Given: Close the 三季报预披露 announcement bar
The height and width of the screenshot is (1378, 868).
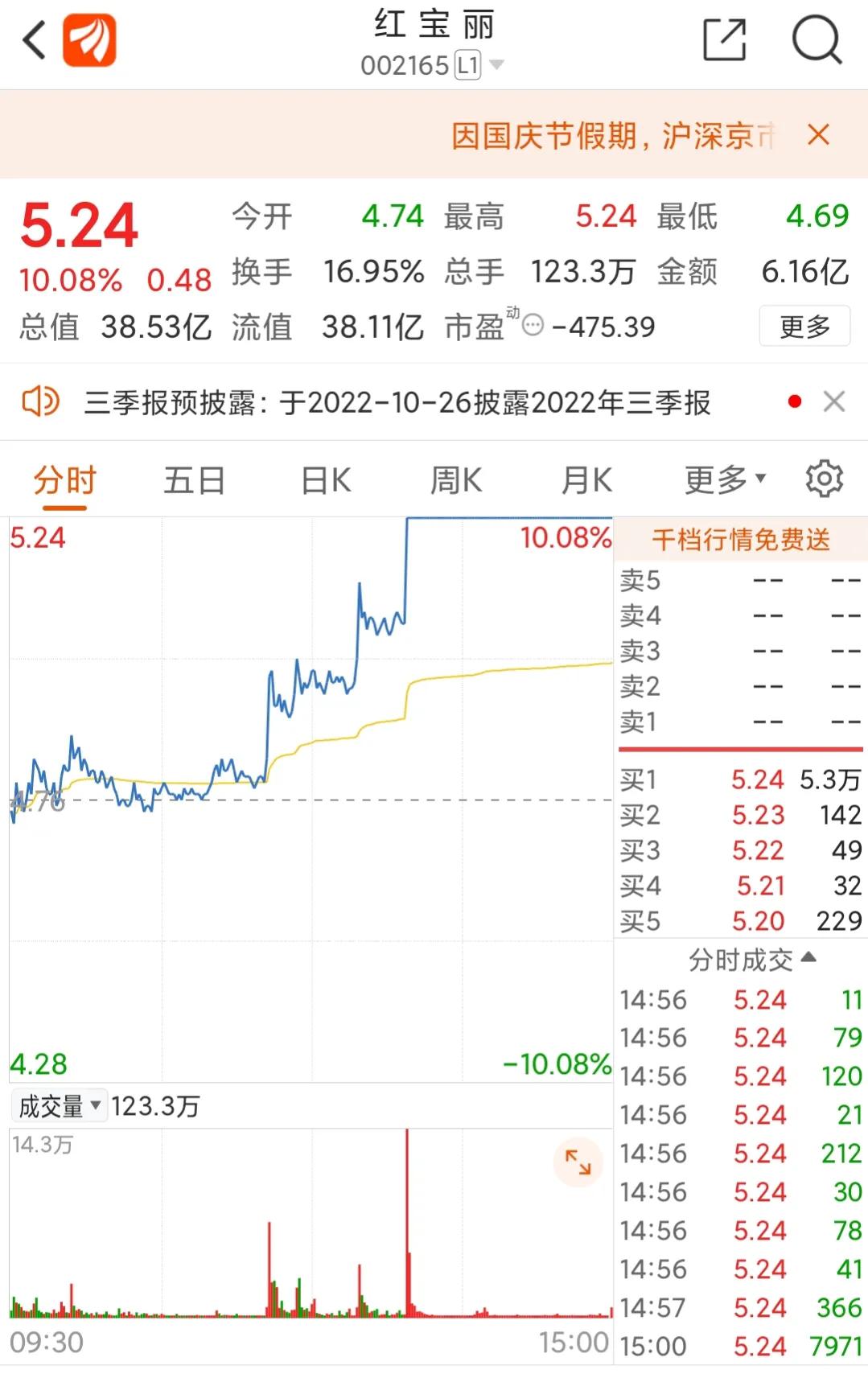Looking at the screenshot, I should click(x=834, y=402).
